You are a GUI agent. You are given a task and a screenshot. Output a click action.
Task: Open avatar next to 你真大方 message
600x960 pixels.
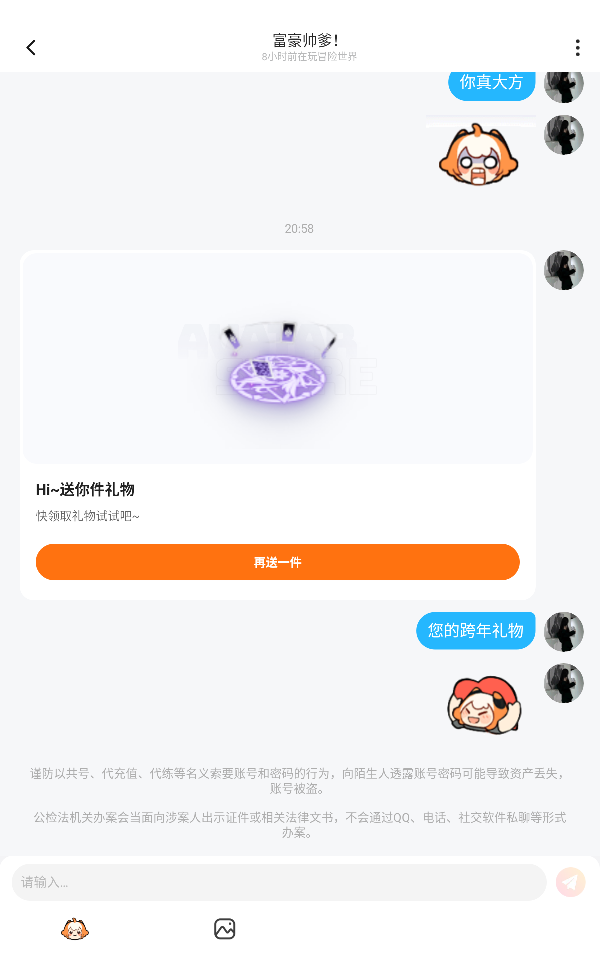(x=563, y=84)
